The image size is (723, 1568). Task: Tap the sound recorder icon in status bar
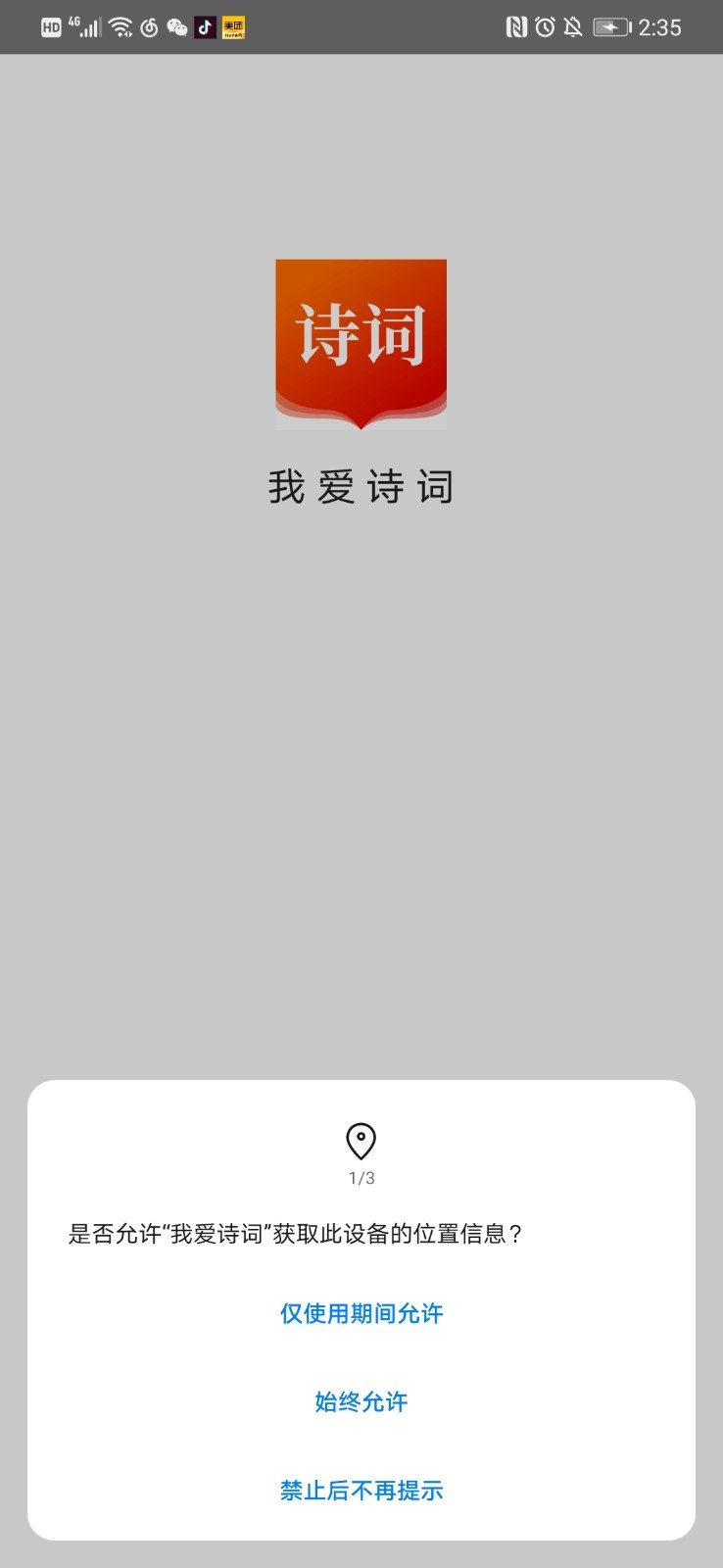(149, 26)
